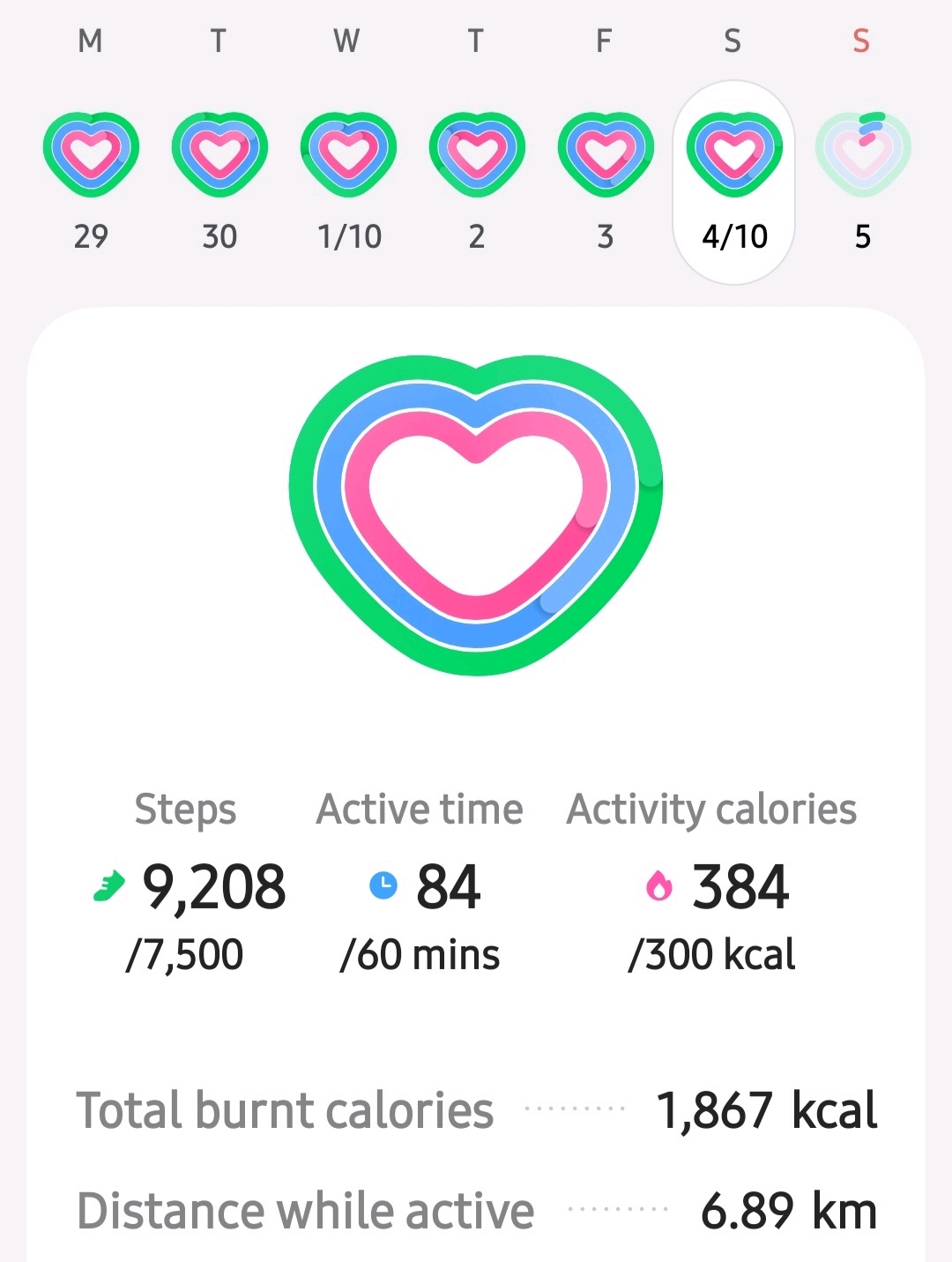This screenshot has height=1262, width=952.
Task: View Friday the 3rd daily activity
Action: pyautogui.click(x=606, y=155)
